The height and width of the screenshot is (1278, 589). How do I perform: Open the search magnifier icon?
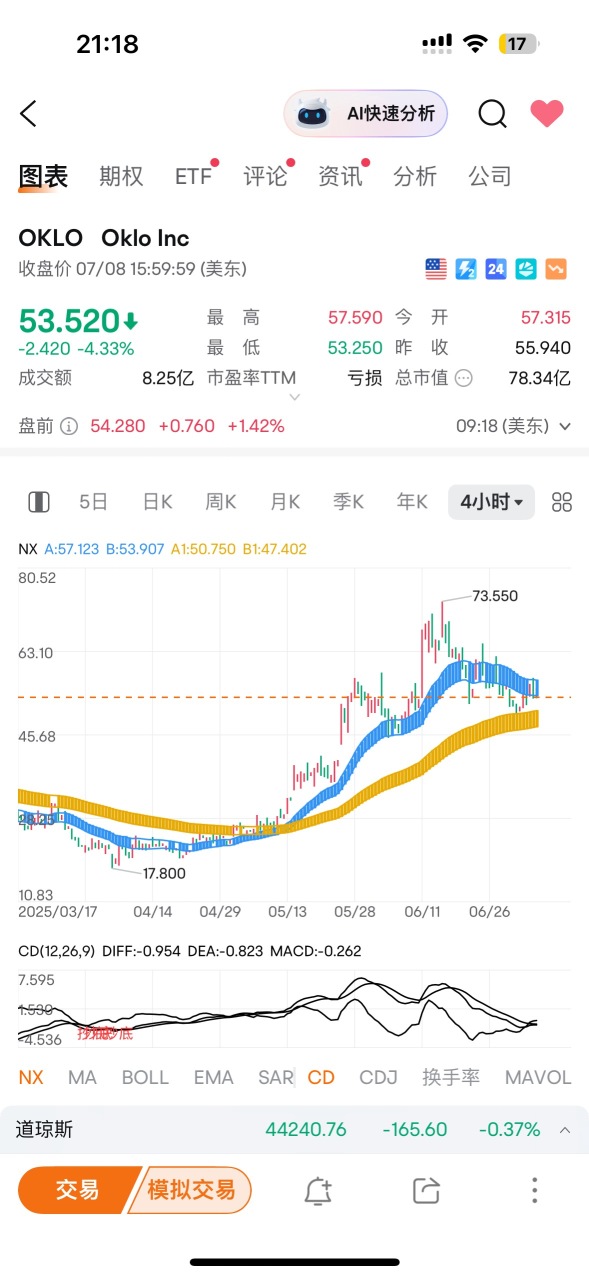(x=492, y=114)
